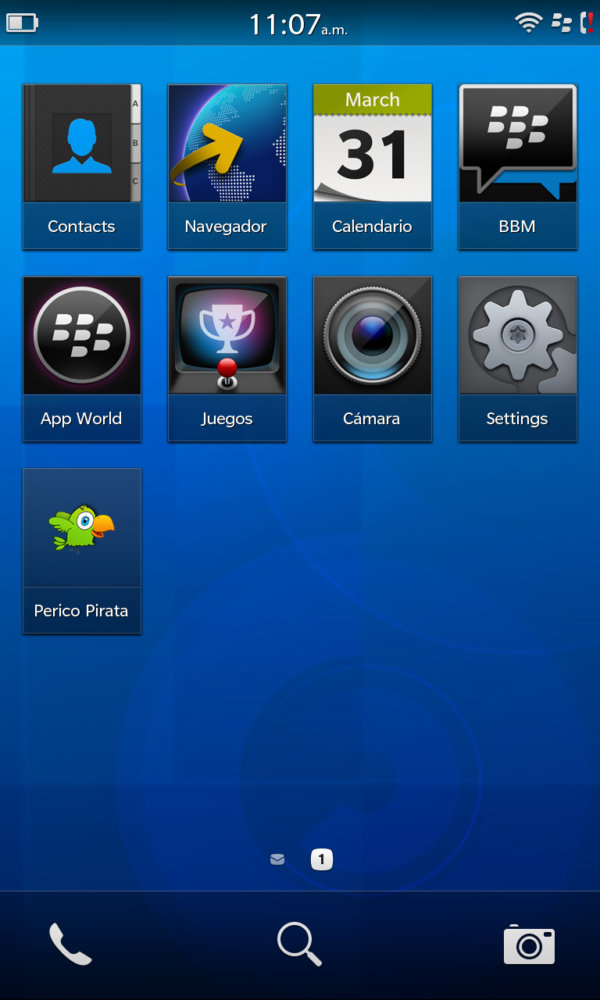
Task: Open the Juegos app
Action: pos(227,358)
